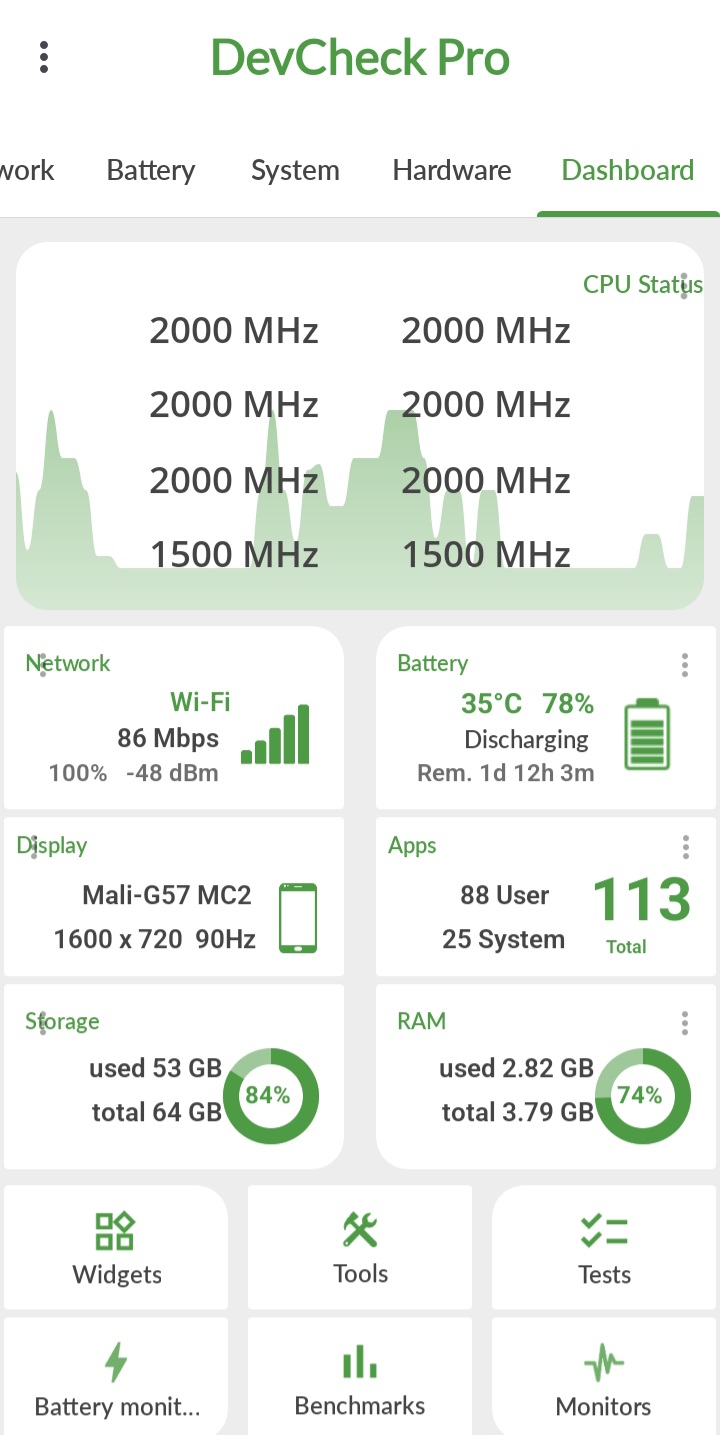Image resolution: width=720 pixels, height=1435 pixels.
Task: Open the Display card details
Action: pyautogui.click(x=174, y=897)
